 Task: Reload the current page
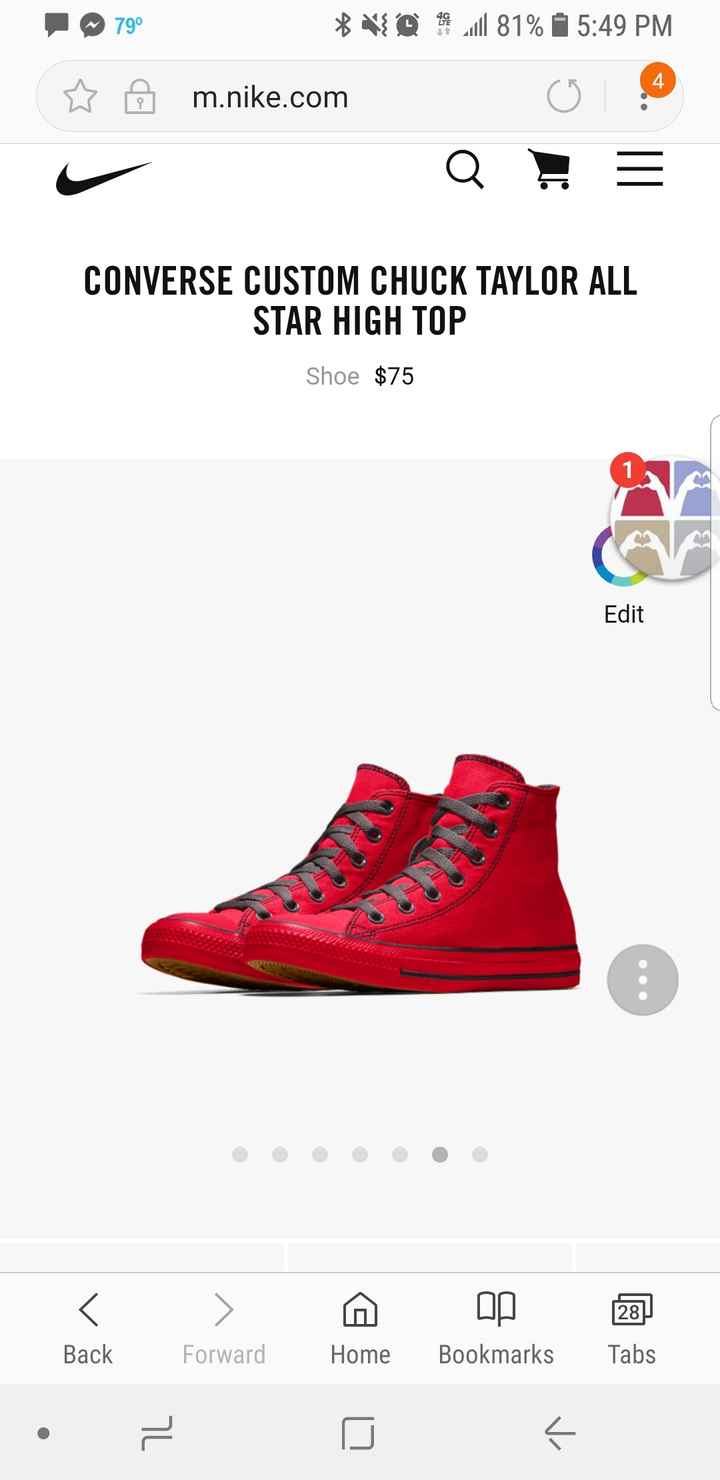click(x=564, y=97)
